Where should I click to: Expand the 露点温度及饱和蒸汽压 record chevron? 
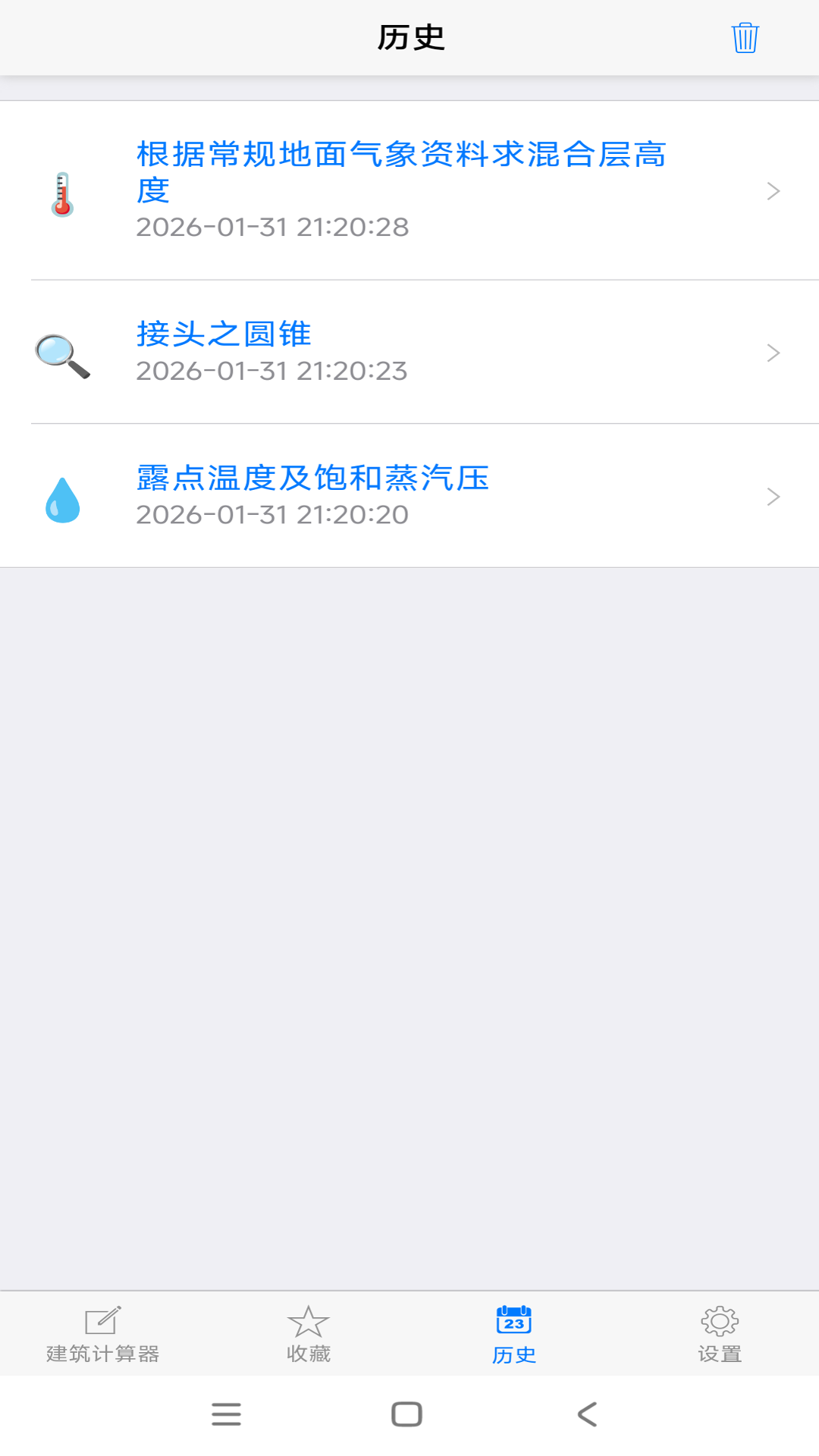(773, 497)
